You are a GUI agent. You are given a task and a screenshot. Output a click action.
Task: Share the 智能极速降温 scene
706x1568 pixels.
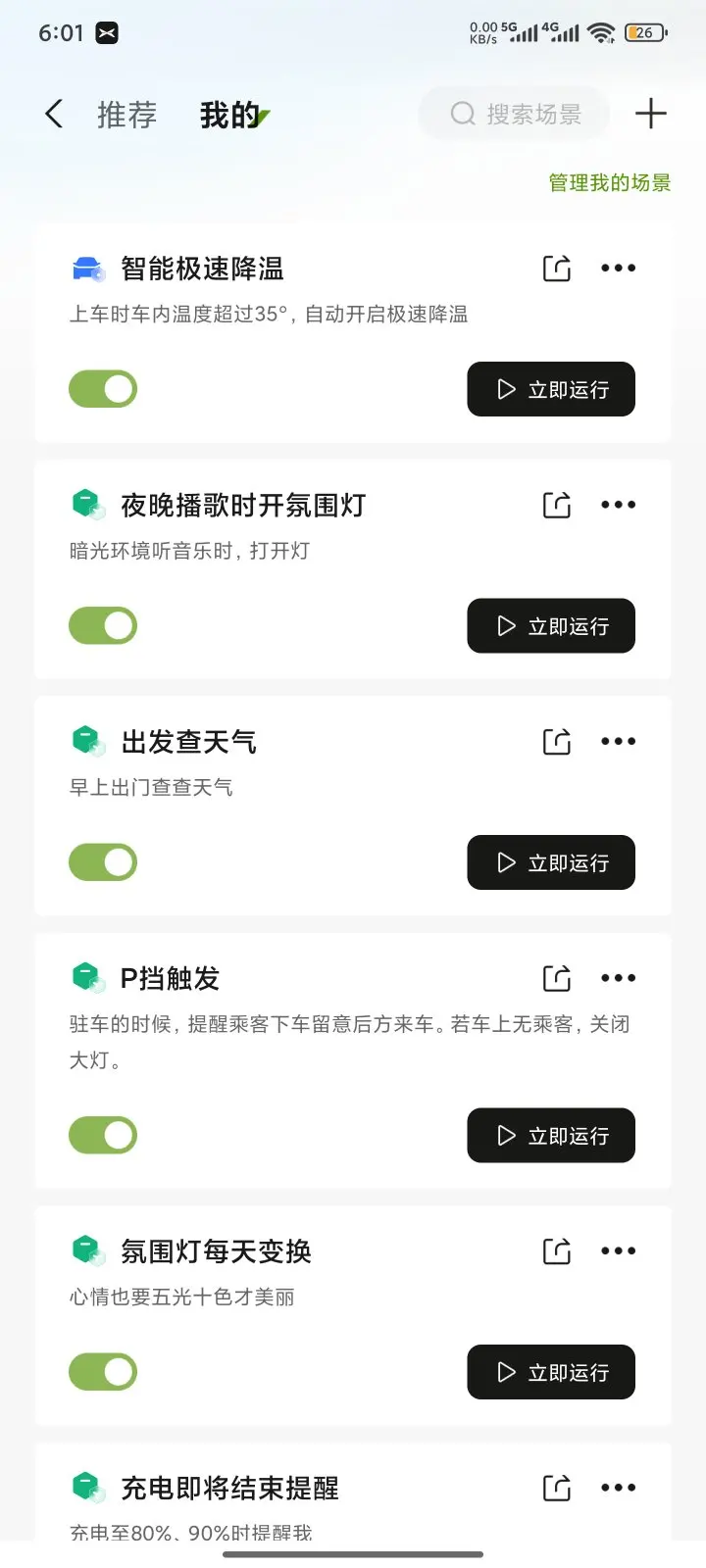pyautogui.click(x=557, y=268)
